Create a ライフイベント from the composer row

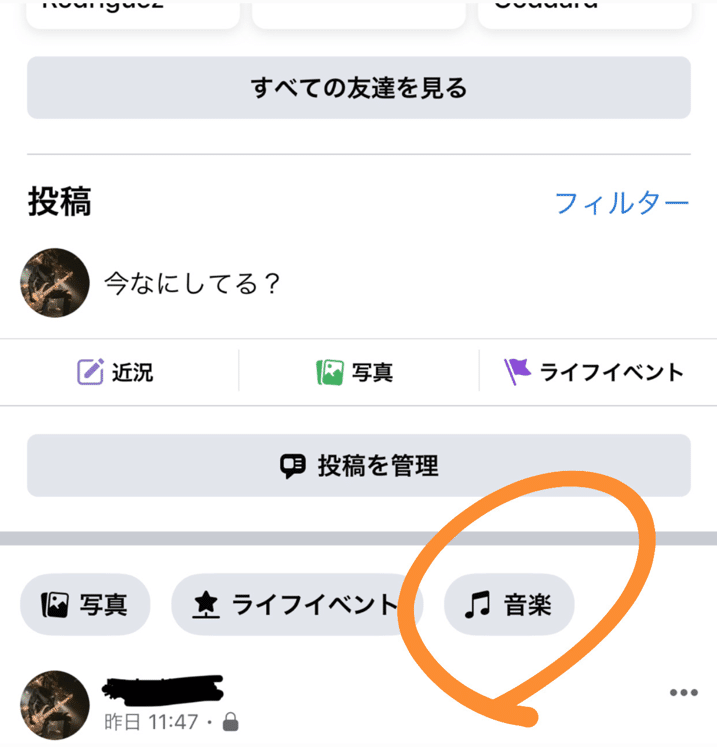click(595, 372)
